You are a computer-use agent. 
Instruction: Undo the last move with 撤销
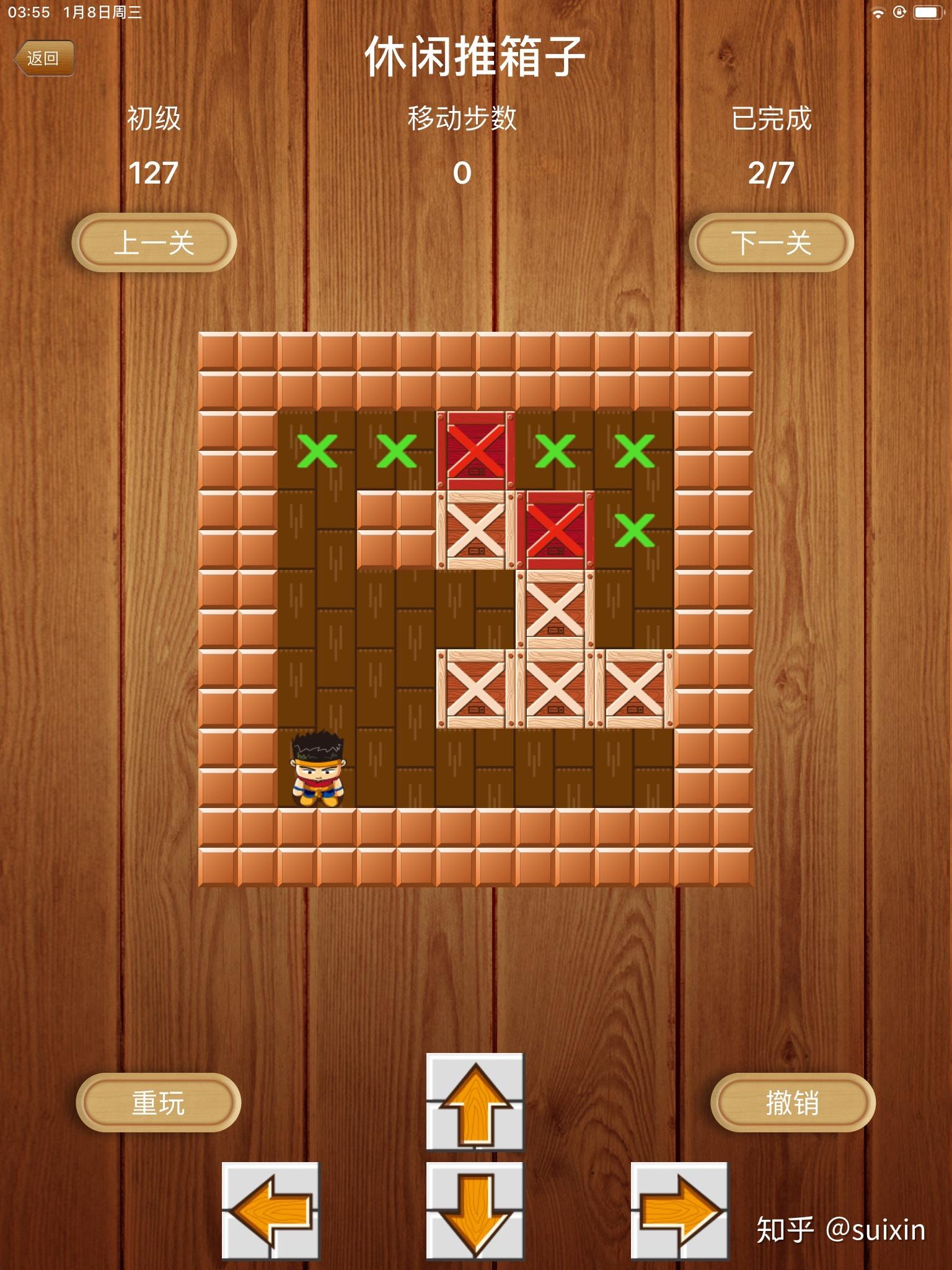click(x=793, y=1103)
